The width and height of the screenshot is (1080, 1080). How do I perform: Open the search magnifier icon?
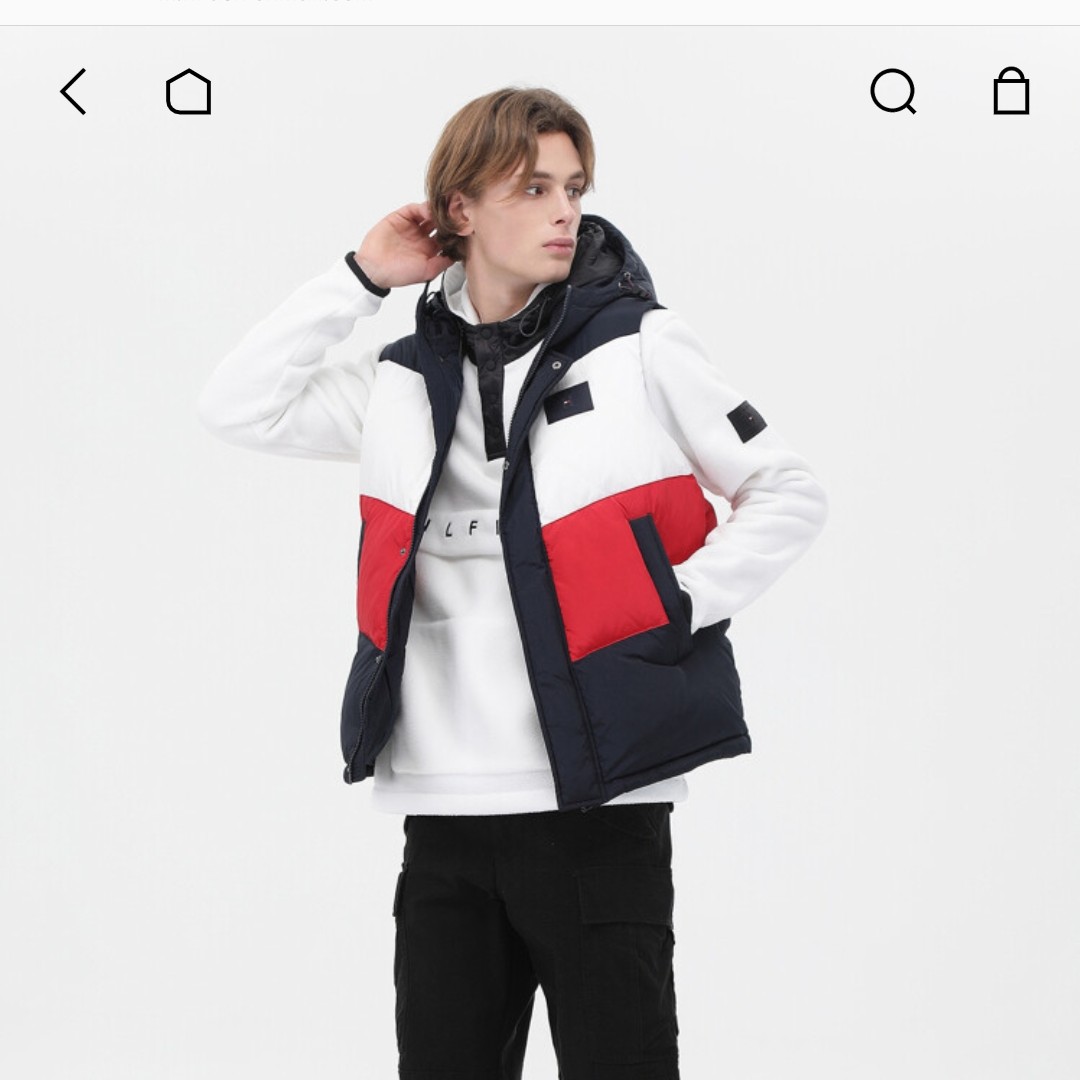tap(893, 93)
